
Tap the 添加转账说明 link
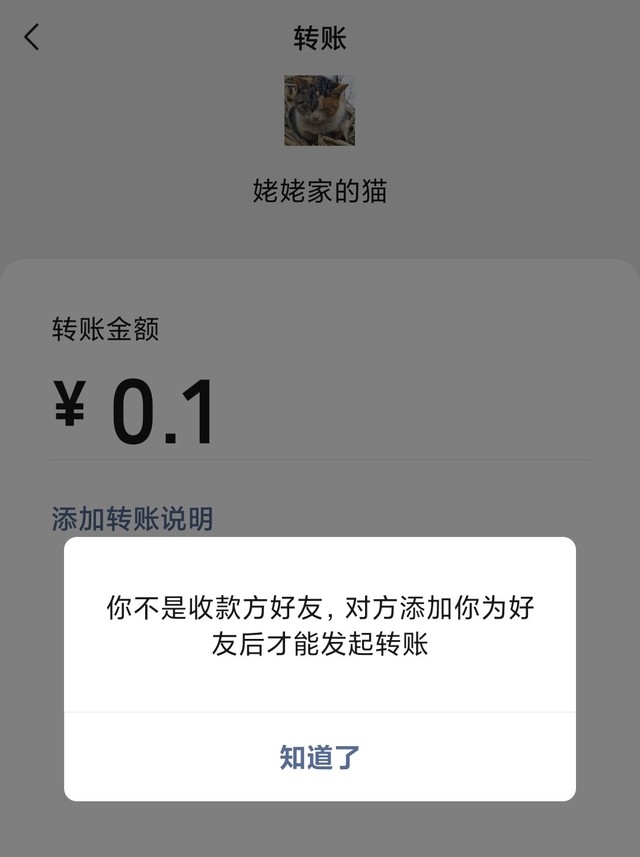point(132,519)
